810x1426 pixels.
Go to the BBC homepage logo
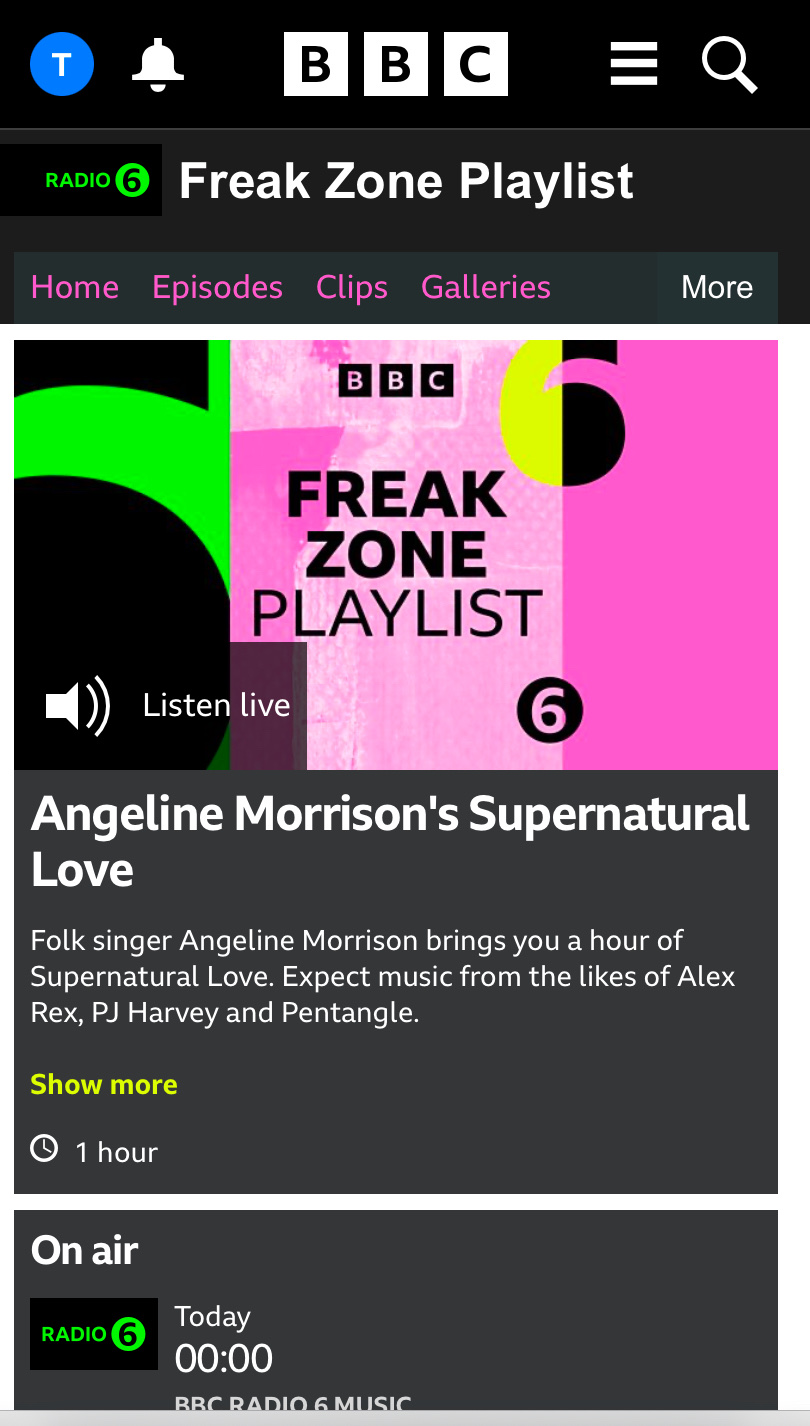(396, 65)
